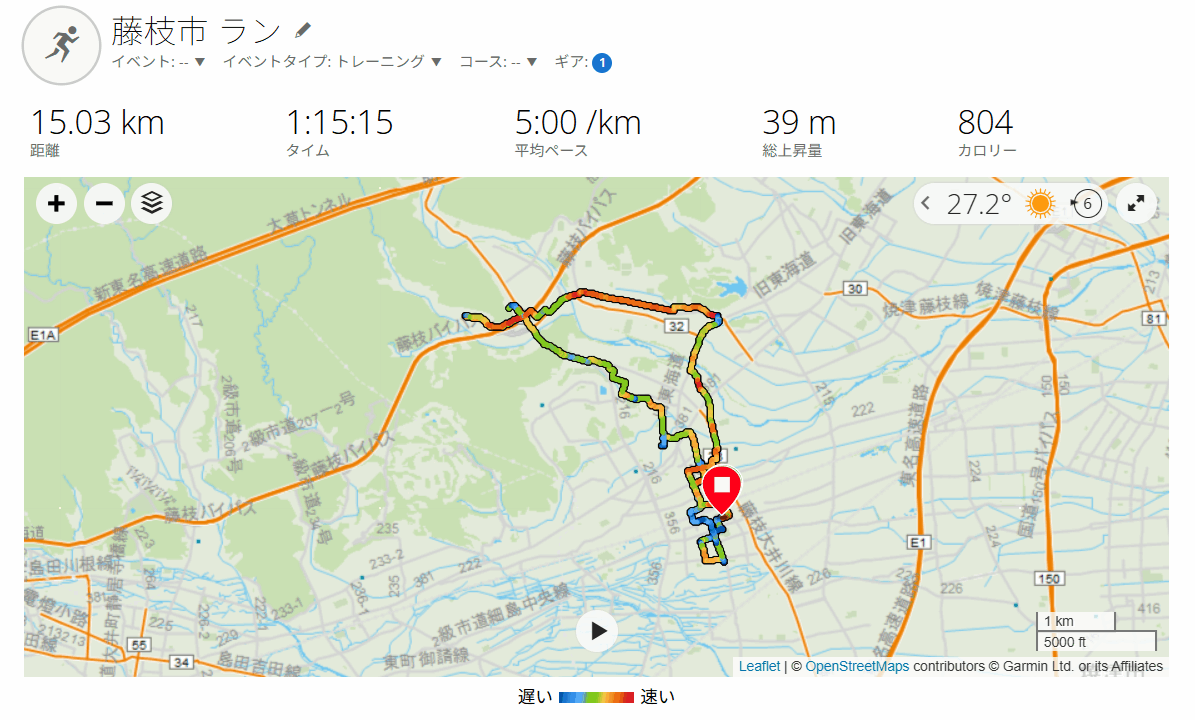Edit the activity title with the pencil icon
Image resolution: width=1195 pixels, height=720 pixels.
(x=304, y=31)
